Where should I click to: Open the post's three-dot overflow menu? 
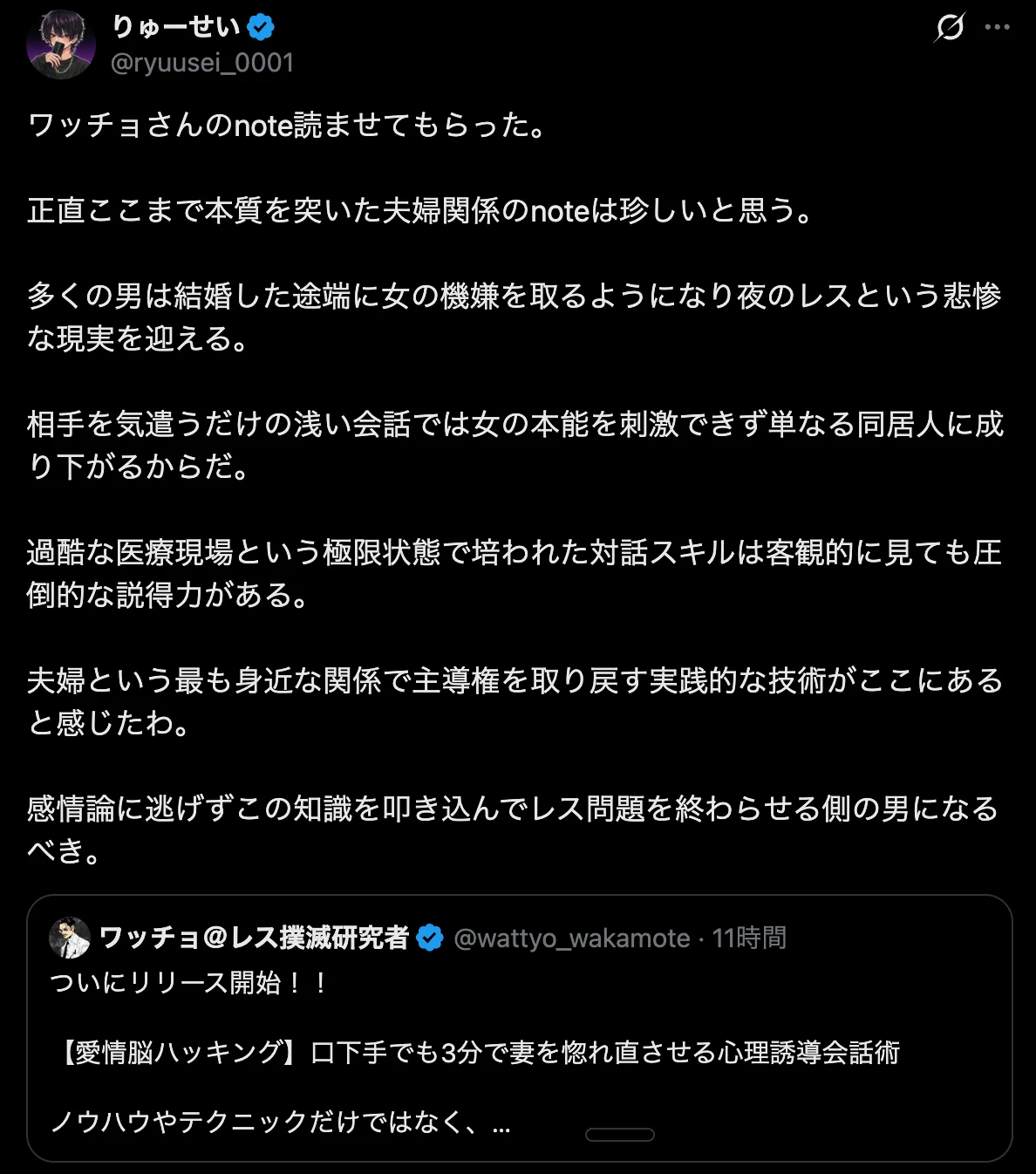tap(998, 27)
